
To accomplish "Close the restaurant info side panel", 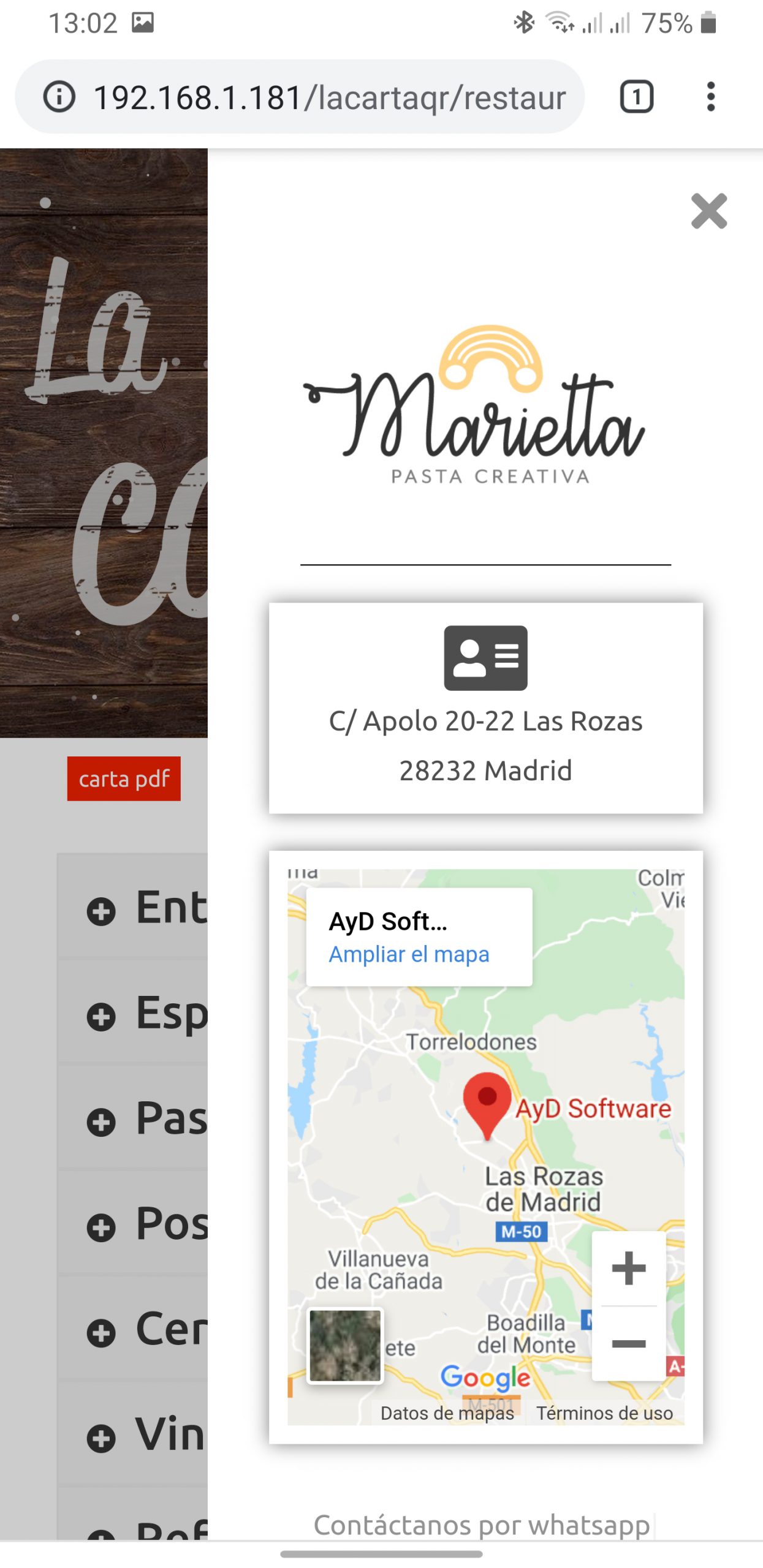I will [x=709, y=211].
